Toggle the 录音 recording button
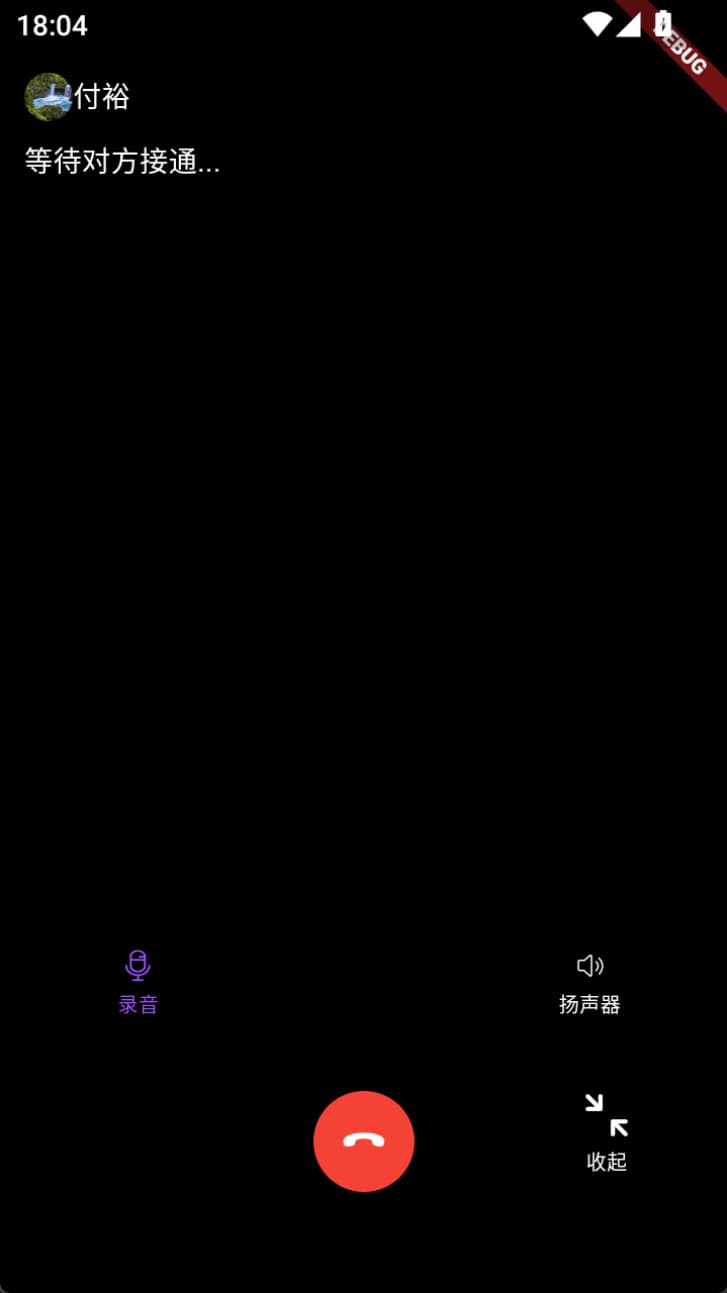Image resolution: width=727 pixels, height=1293 pixels. pos(138,980)
